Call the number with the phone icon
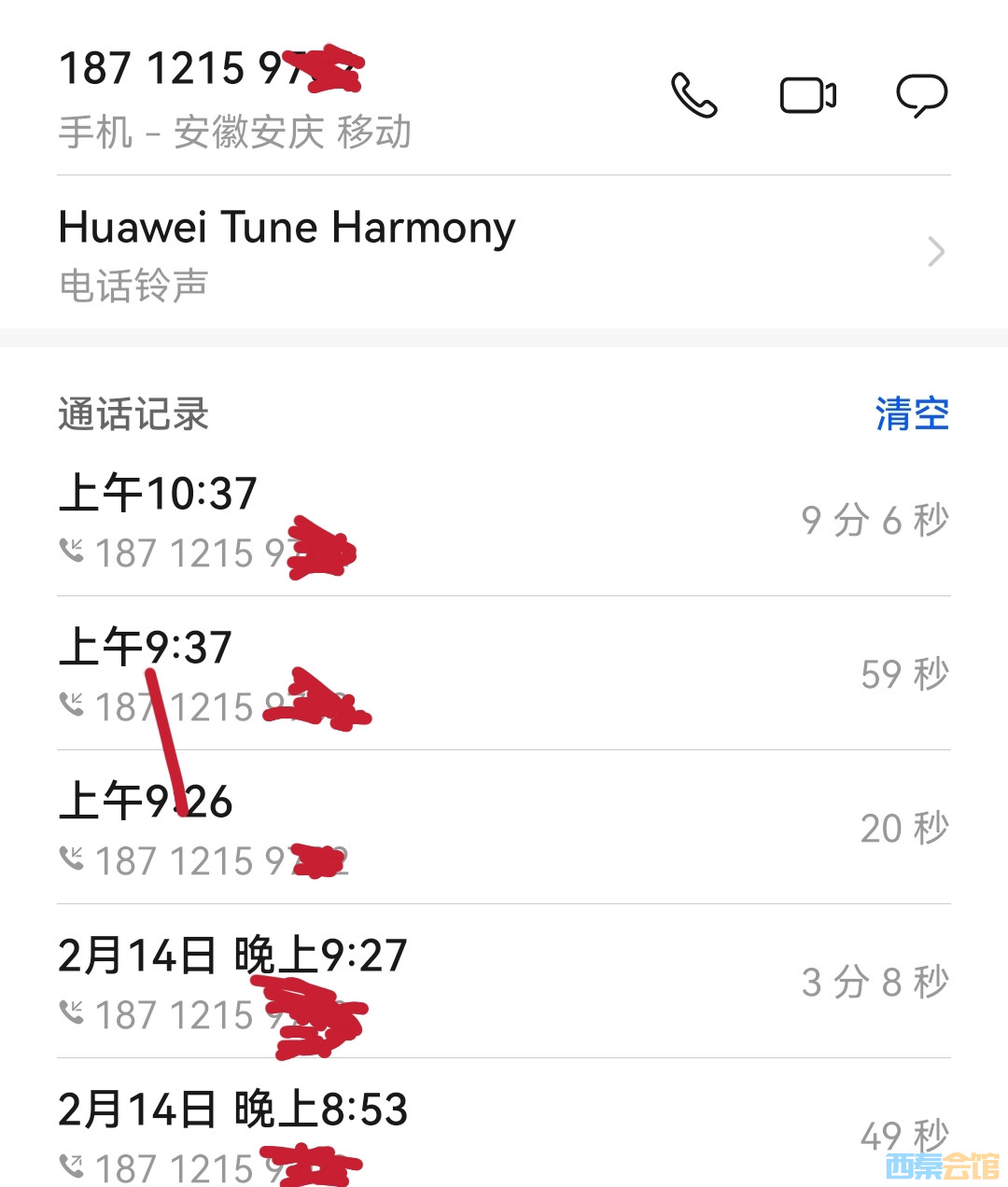The image size is (1008, 1187). [x=694, y=95]
